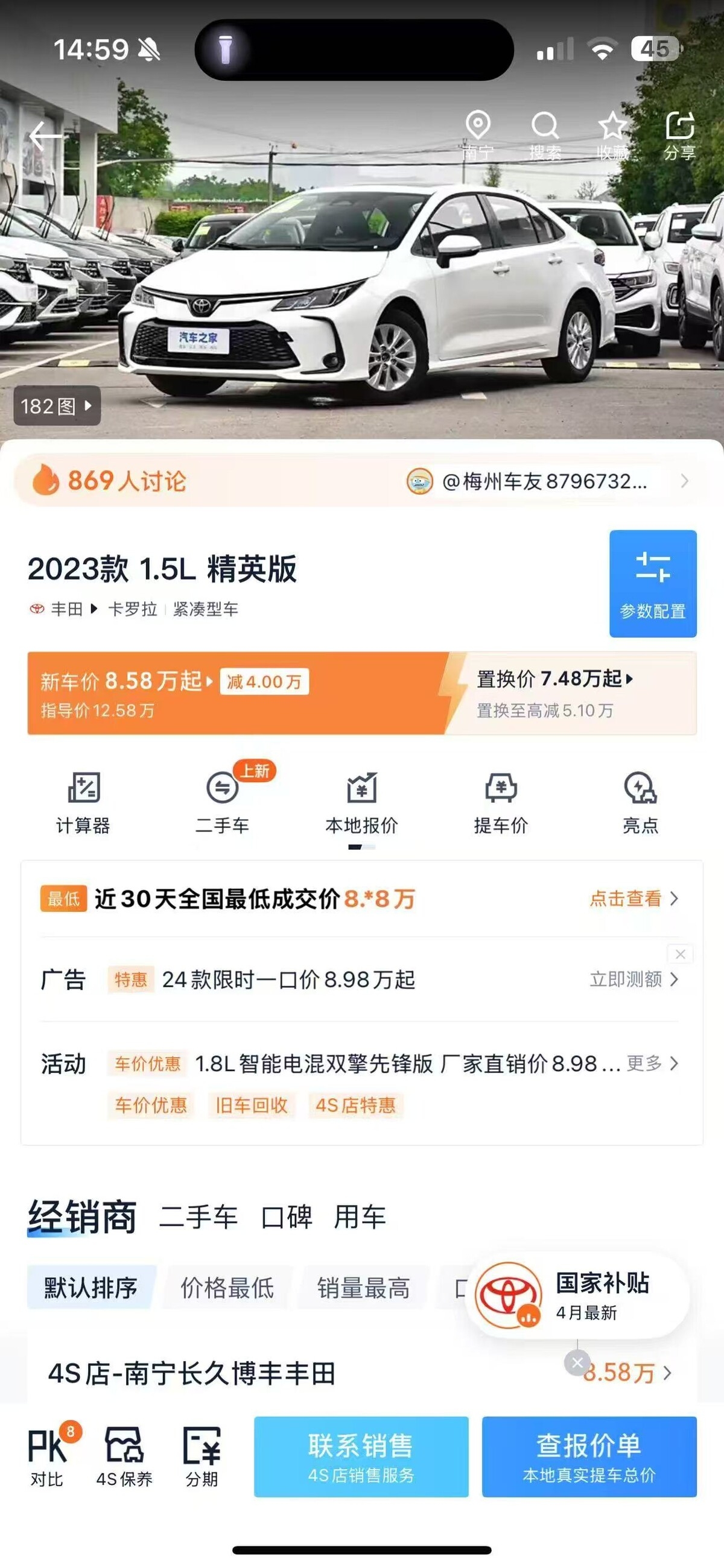The width and height of the screenshot is (724, 1568).
Task: Switch to the 口碑 tab
Action: tap(286, 1217)
